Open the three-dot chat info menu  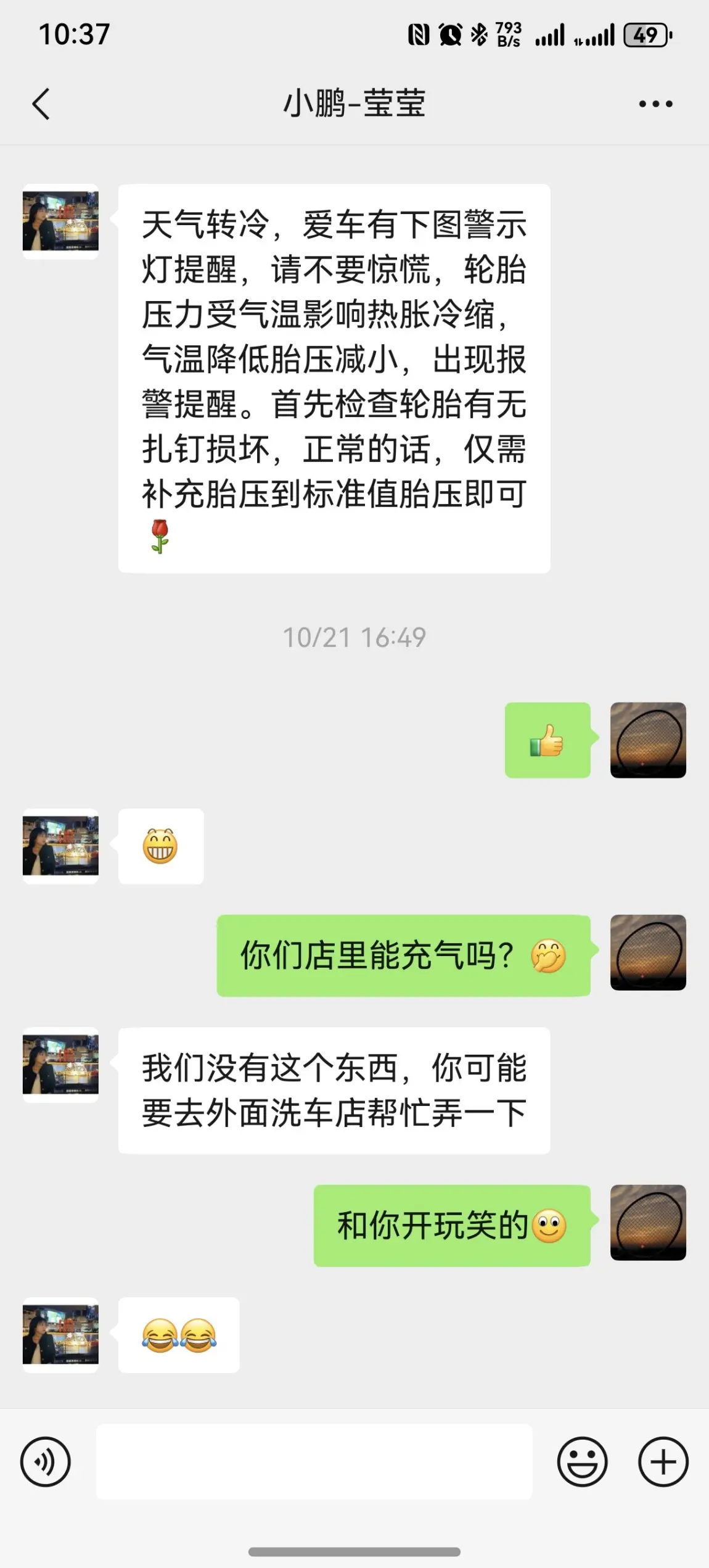click(x=655, y=104)
